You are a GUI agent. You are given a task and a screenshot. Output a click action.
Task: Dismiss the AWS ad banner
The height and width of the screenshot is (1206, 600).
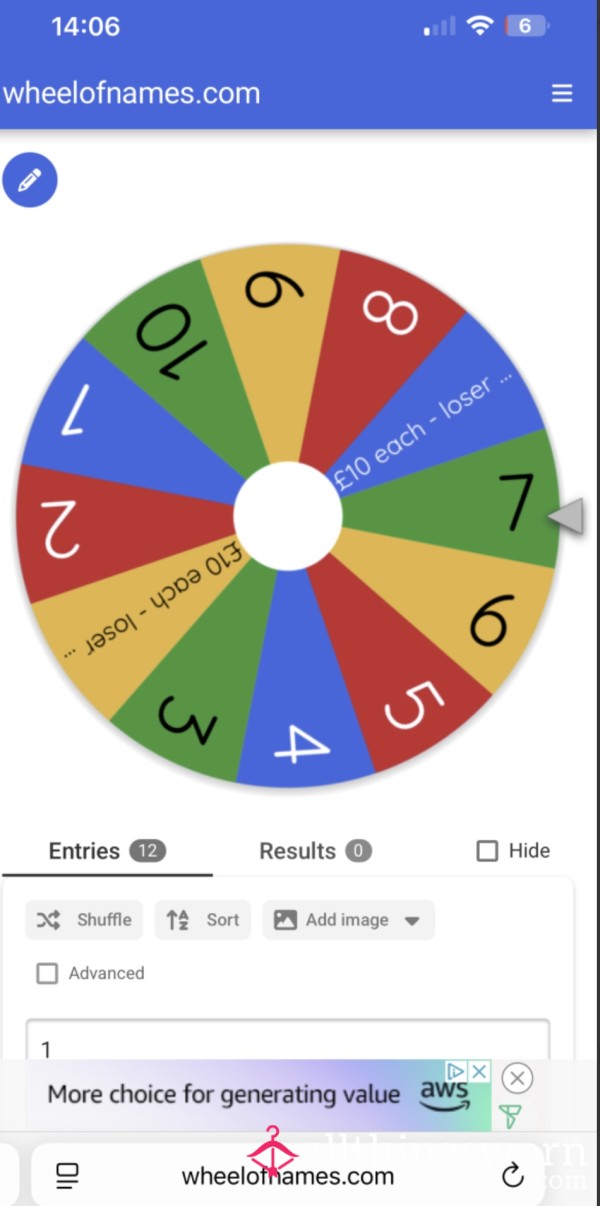click(516, 1078)
